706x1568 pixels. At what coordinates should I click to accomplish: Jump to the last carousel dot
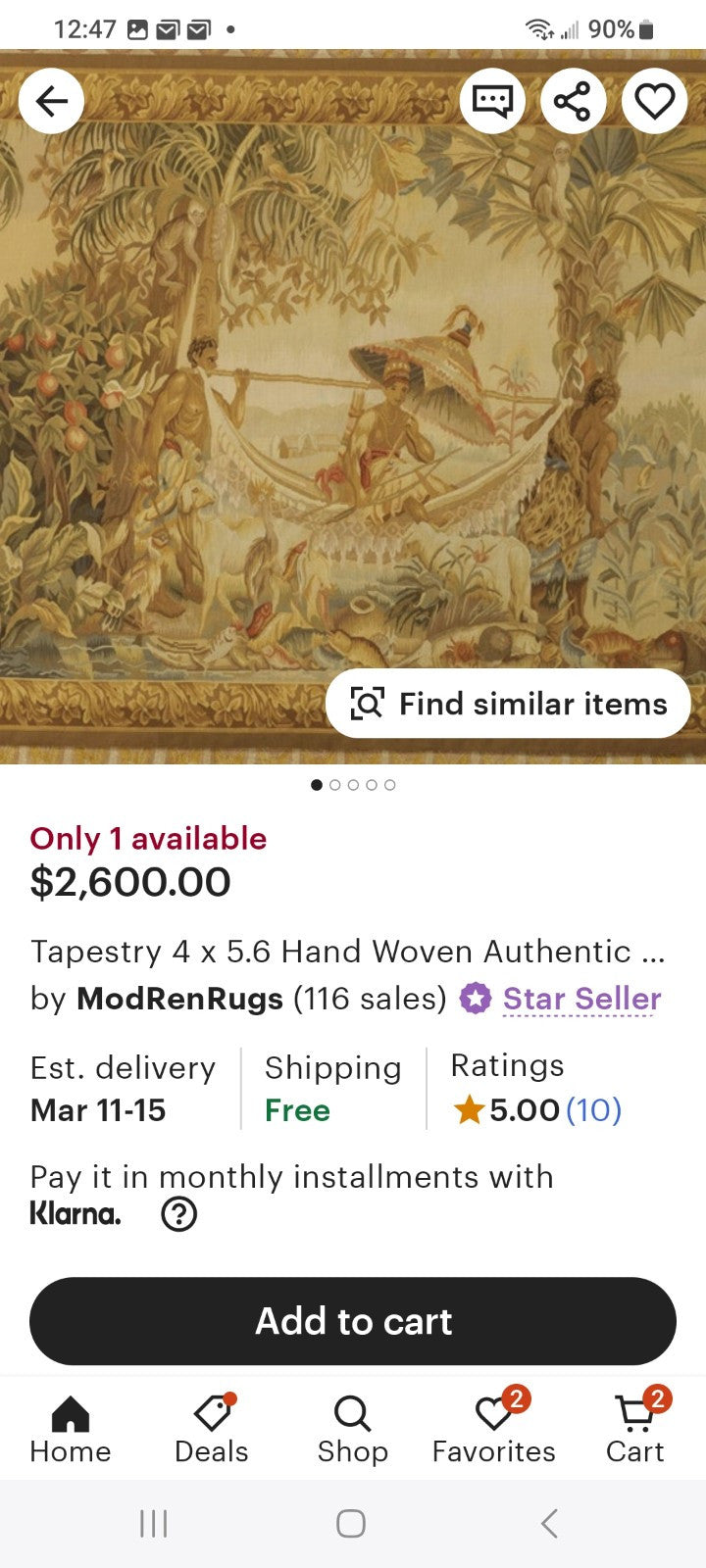[390, 784]
